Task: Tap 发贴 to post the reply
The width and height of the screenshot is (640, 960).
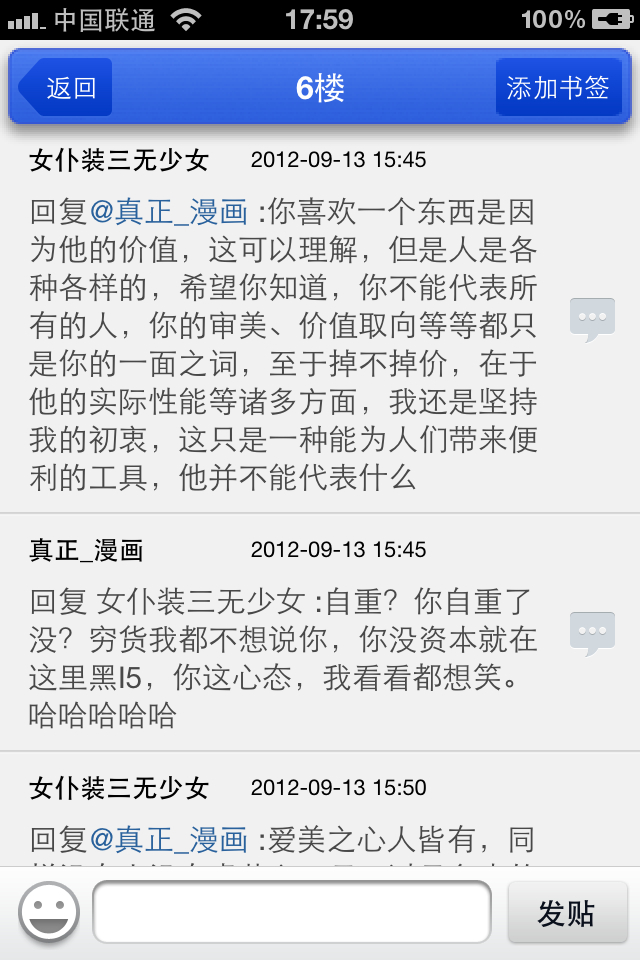Action: tap(566, 912)
